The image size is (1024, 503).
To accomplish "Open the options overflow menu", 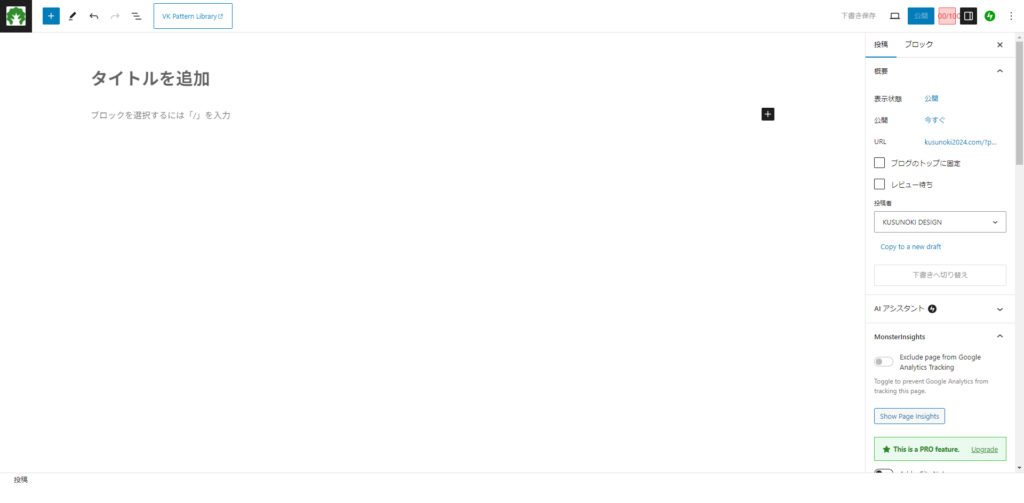I will 1011,16.
